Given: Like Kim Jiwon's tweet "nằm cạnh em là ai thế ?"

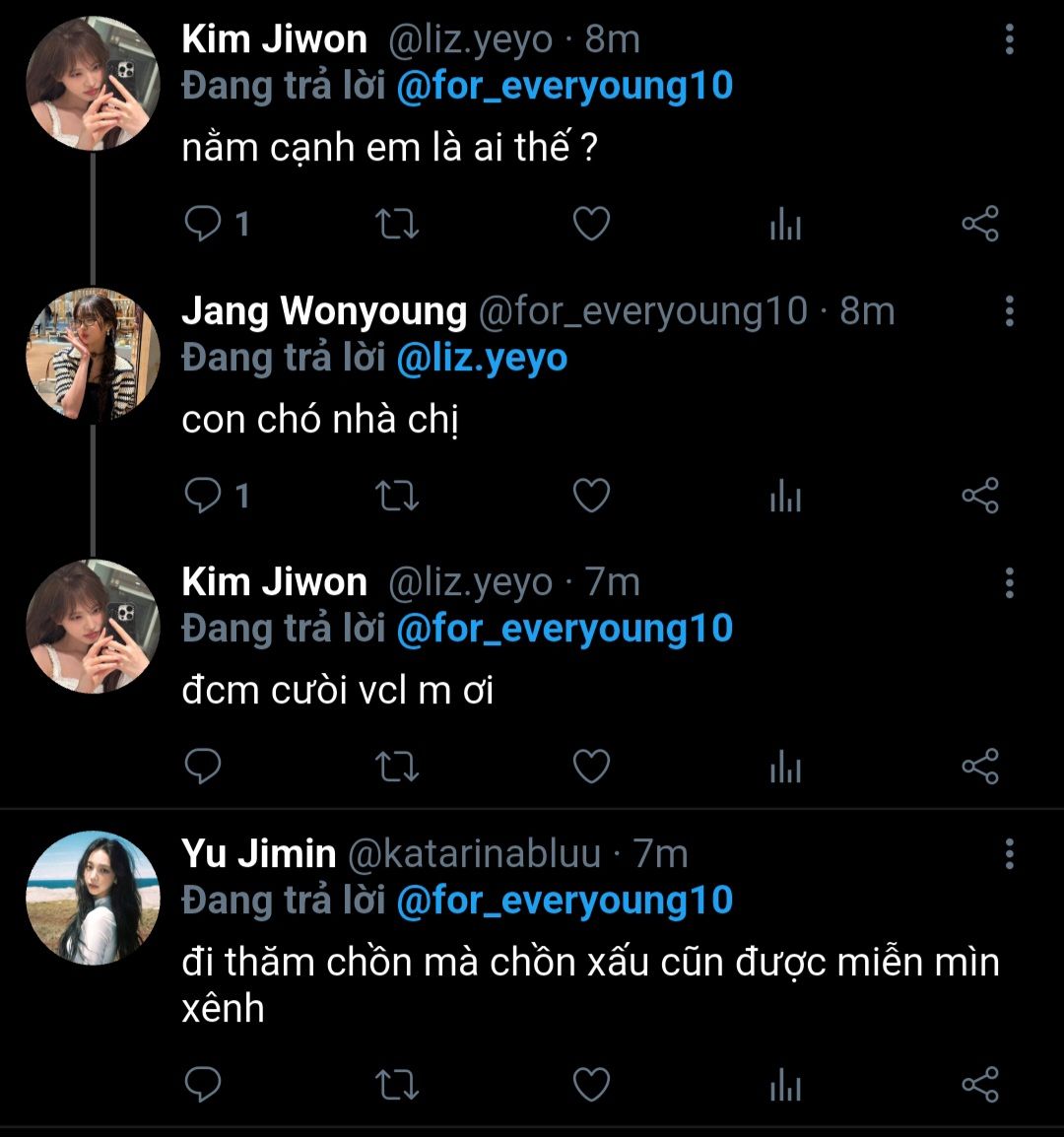Looking at the screenshot, I should point(591,225).
